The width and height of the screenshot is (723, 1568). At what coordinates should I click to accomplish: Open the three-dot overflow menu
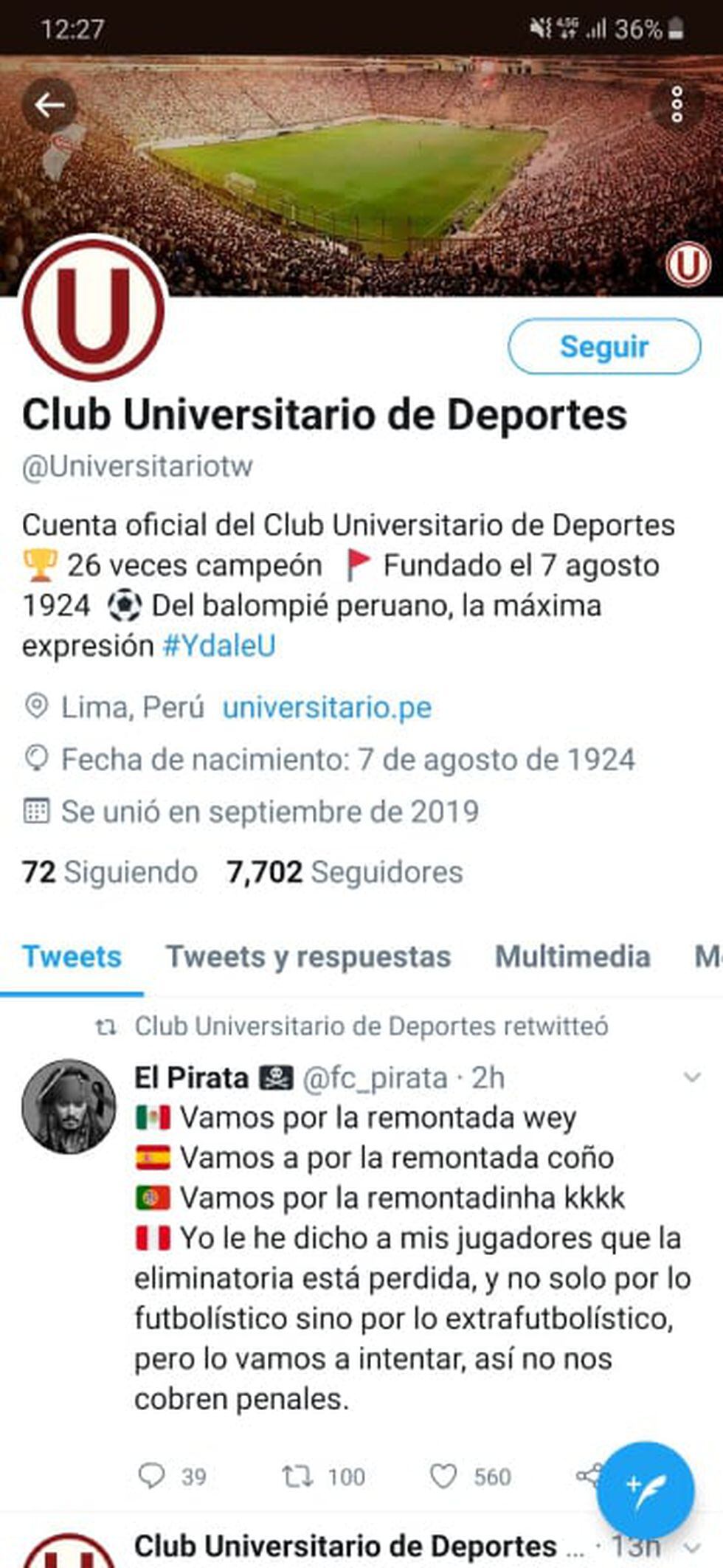click(677, 105)
